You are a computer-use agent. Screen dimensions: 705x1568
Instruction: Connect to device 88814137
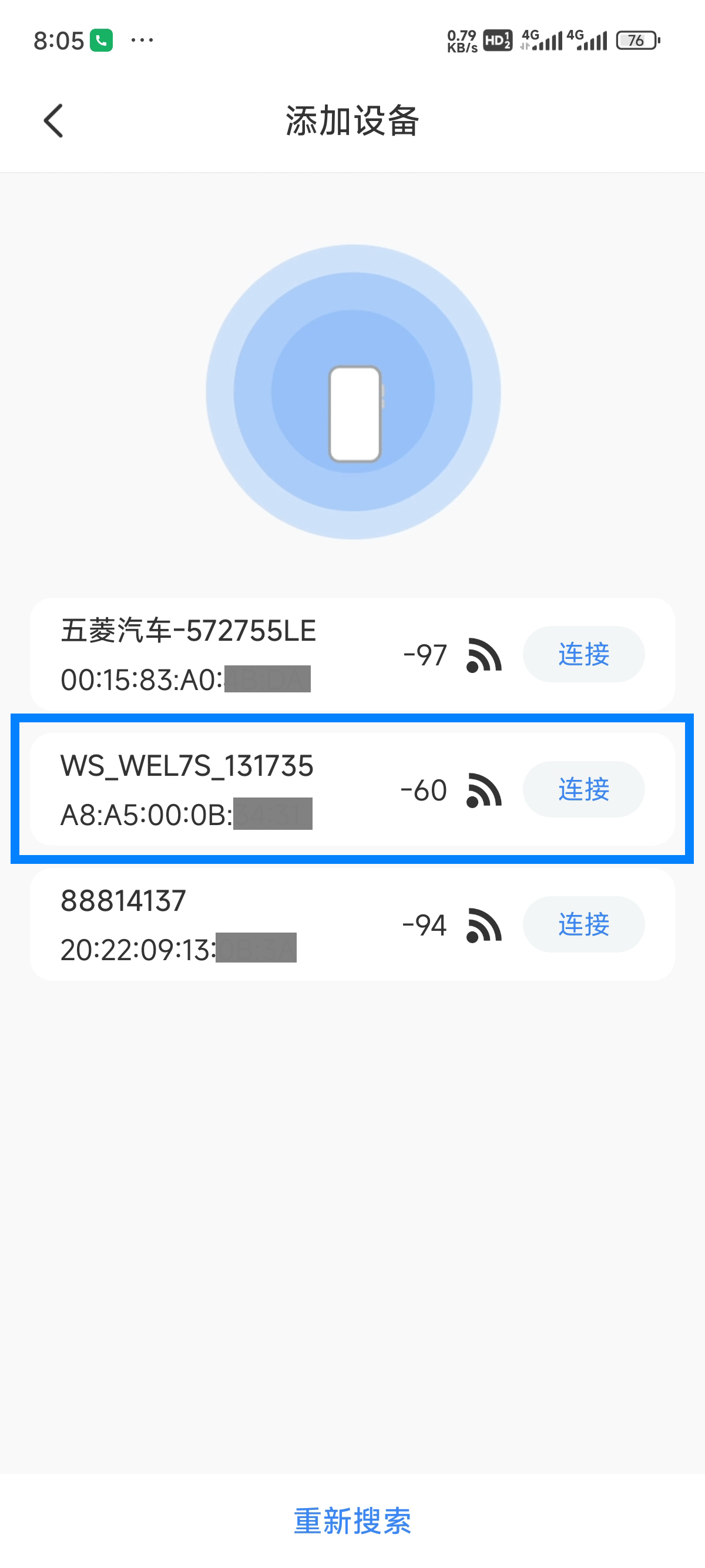coord(583,924)
